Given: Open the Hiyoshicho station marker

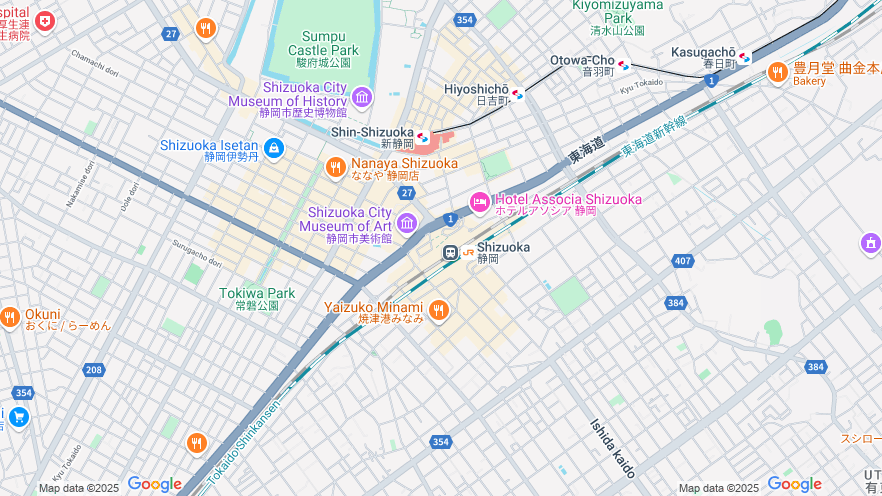Looking at the screenshot, I should pos(517,95).
